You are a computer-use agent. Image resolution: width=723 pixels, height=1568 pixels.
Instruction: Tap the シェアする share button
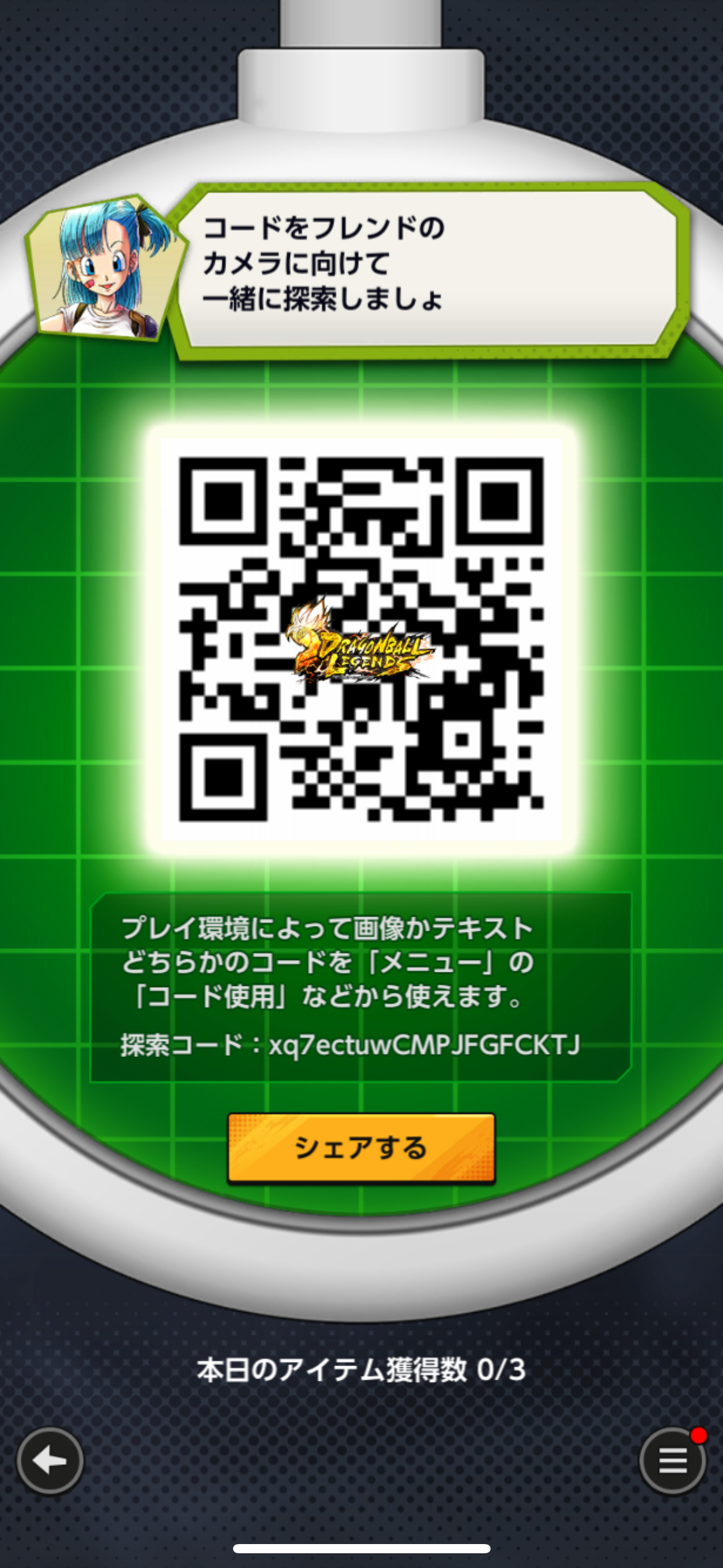point(361,1147)
